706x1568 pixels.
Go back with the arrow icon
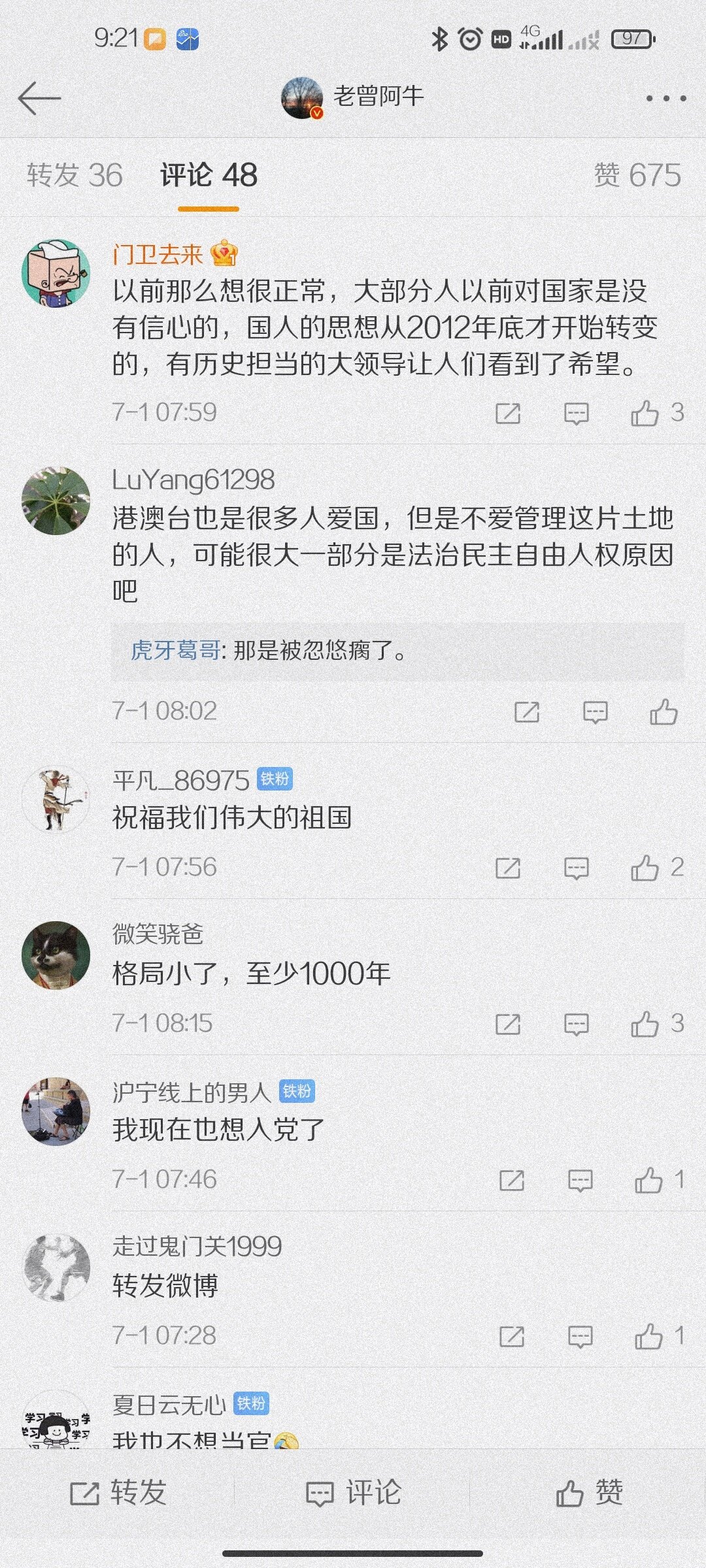[x=39, y=99]
